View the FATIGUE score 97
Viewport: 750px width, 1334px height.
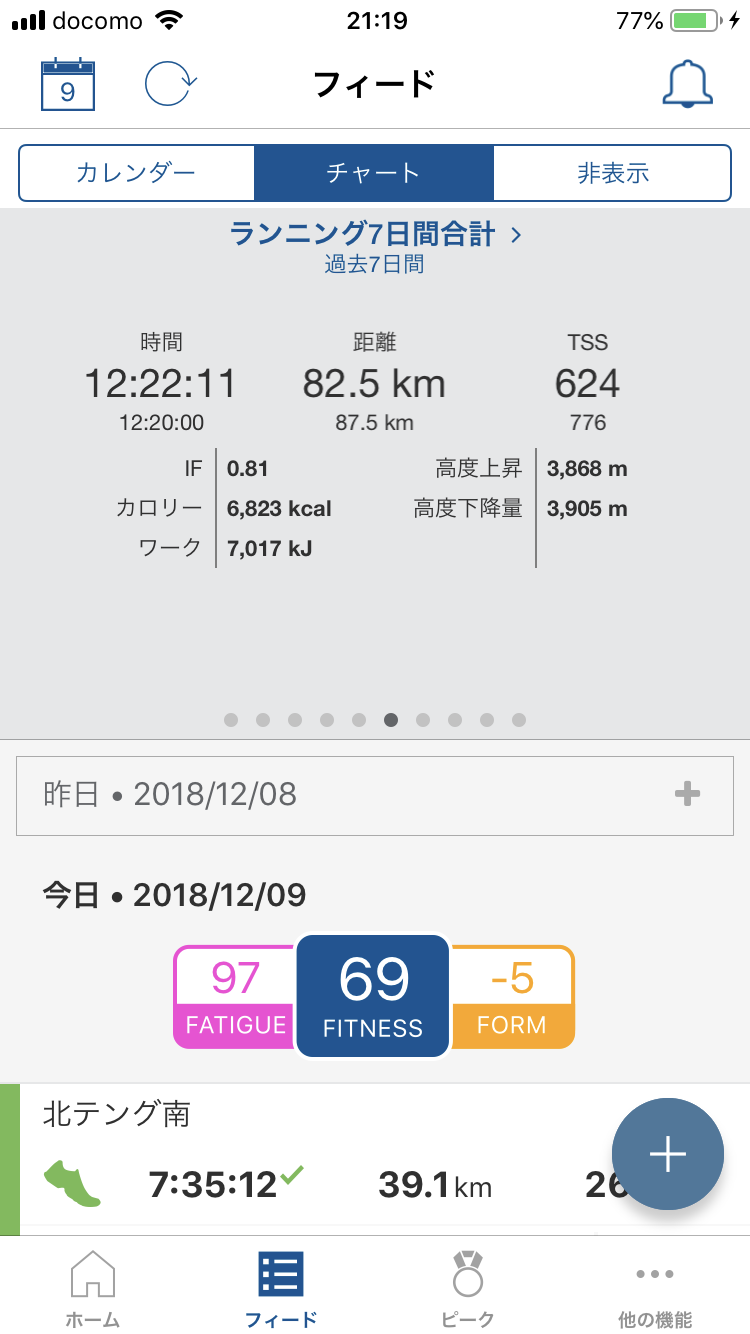[235, 997]
